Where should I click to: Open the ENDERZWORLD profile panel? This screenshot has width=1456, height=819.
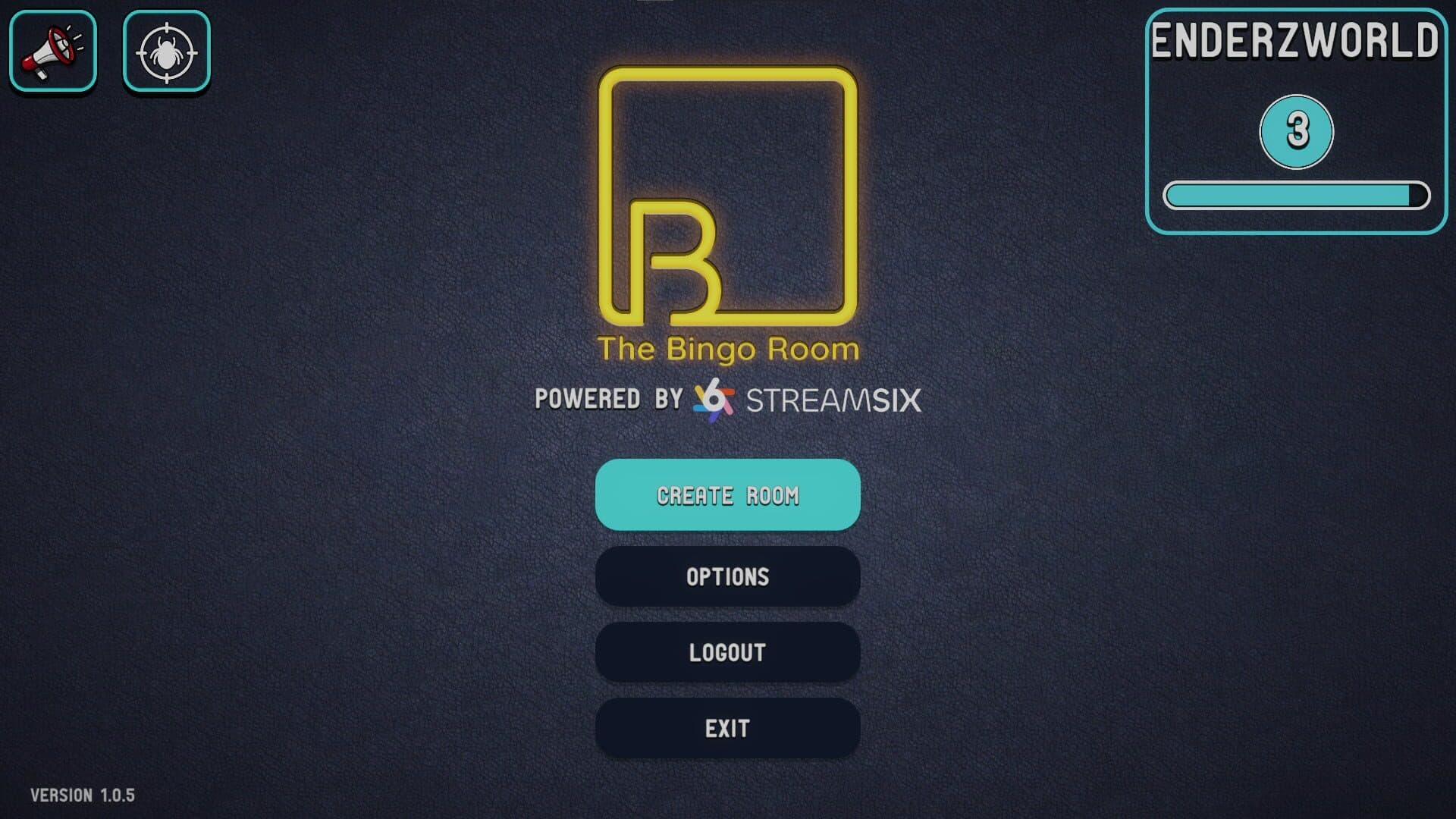[x=1296, y=121]
